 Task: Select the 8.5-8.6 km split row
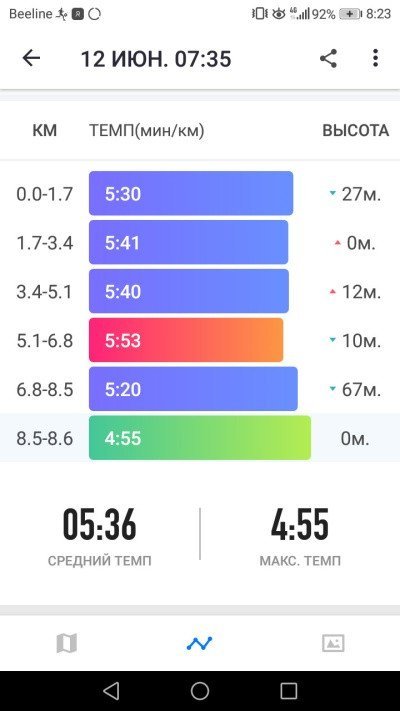(200, 438)
